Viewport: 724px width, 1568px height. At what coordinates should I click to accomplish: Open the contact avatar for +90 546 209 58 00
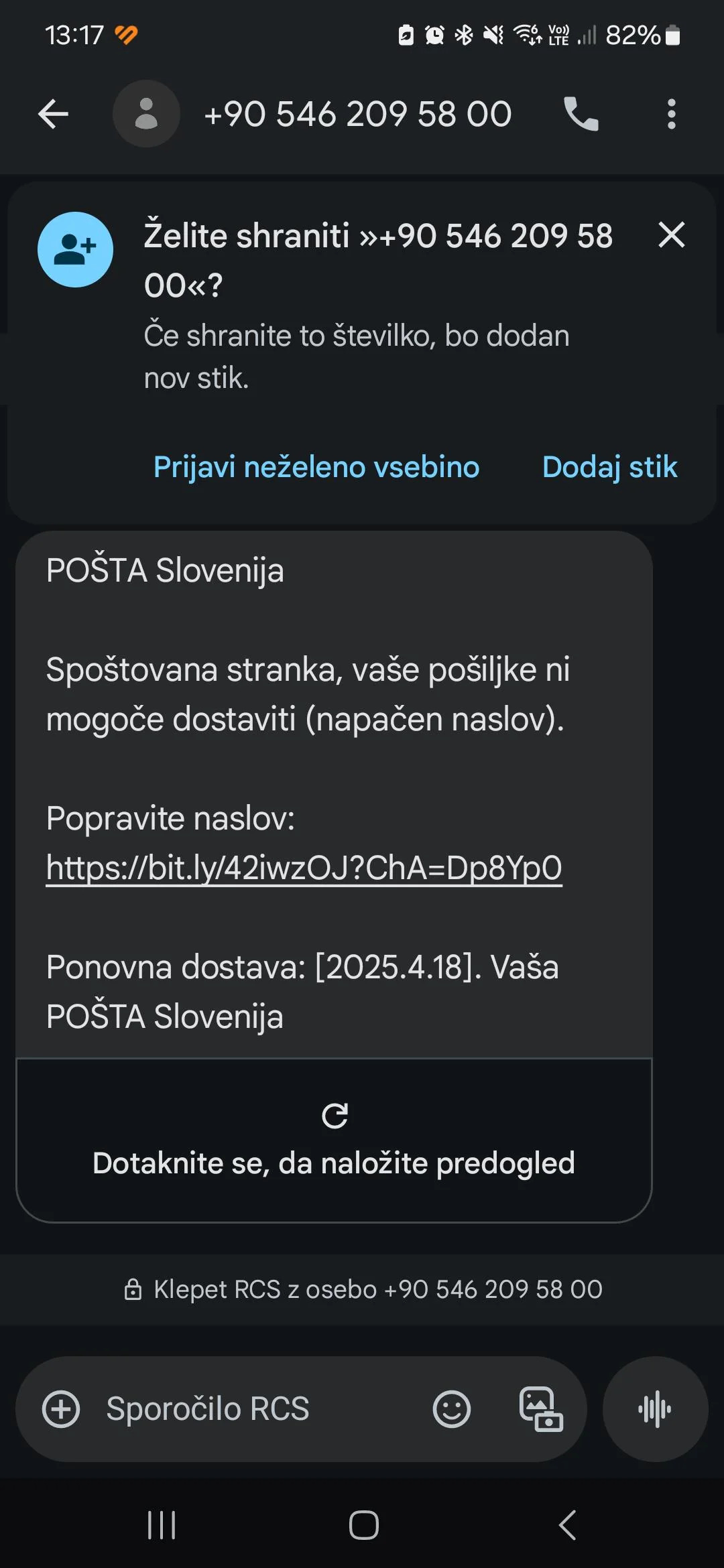[146, 114]
